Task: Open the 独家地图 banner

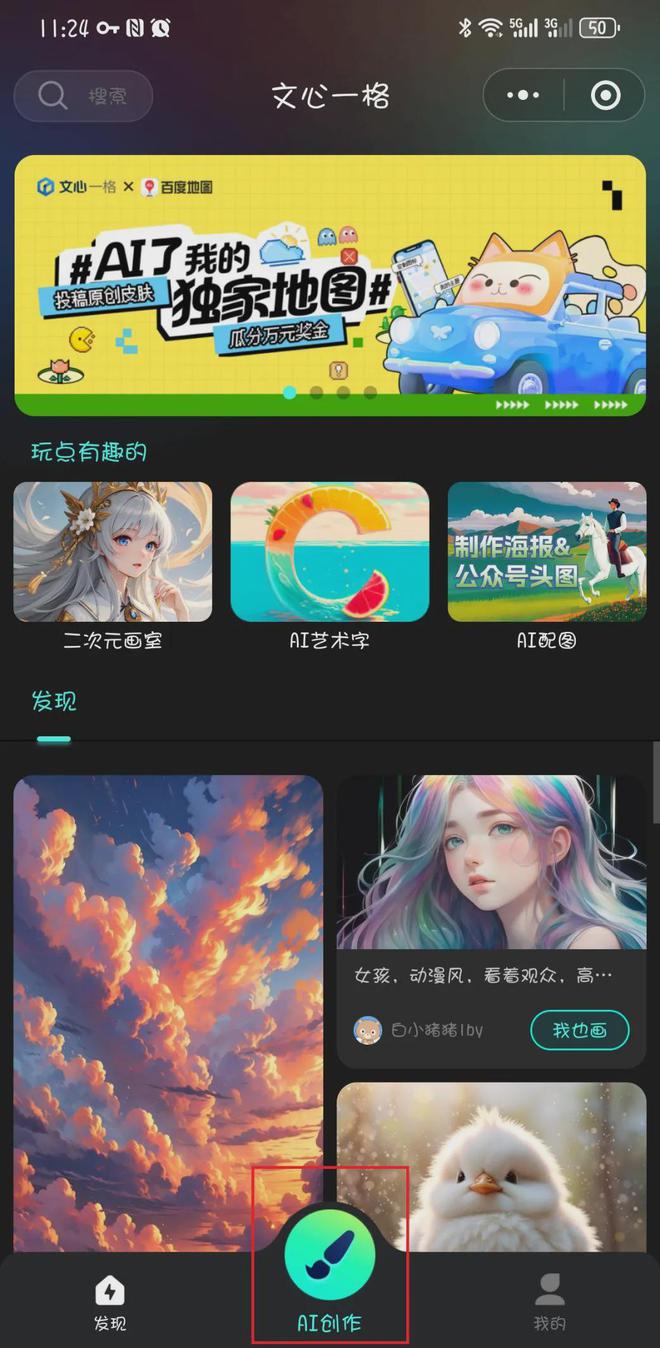Action: 330,285
